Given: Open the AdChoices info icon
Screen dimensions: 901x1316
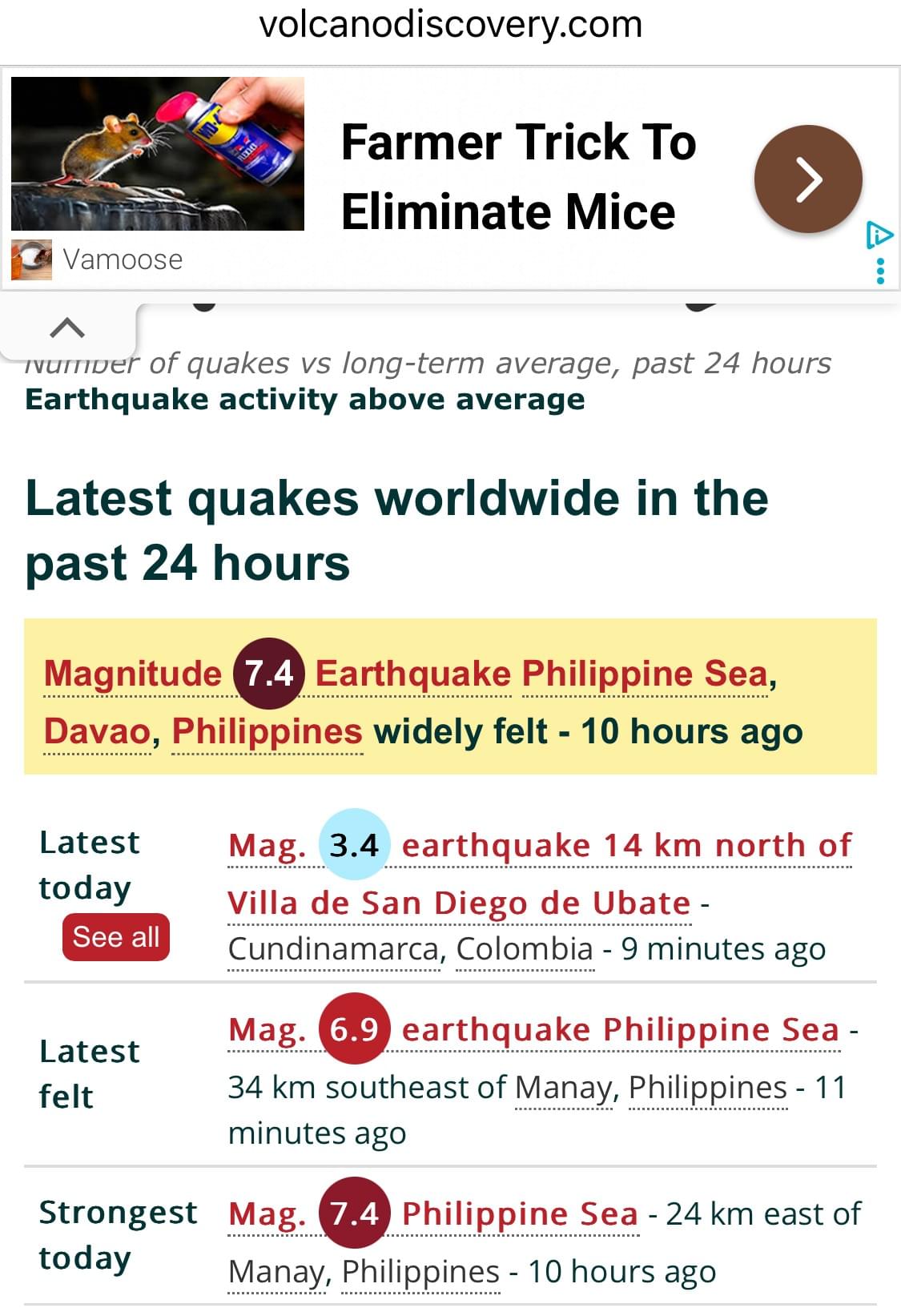Looking at the screenshot, I should click(879, 235).
